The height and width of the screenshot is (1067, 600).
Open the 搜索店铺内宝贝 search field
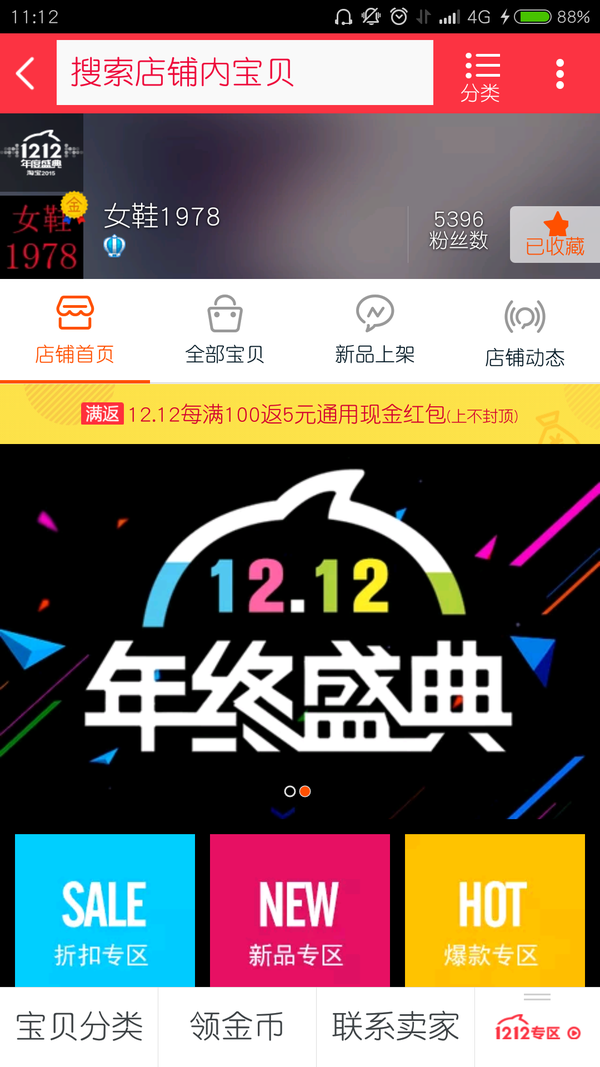pyautogui.click(x=244, y=73)
